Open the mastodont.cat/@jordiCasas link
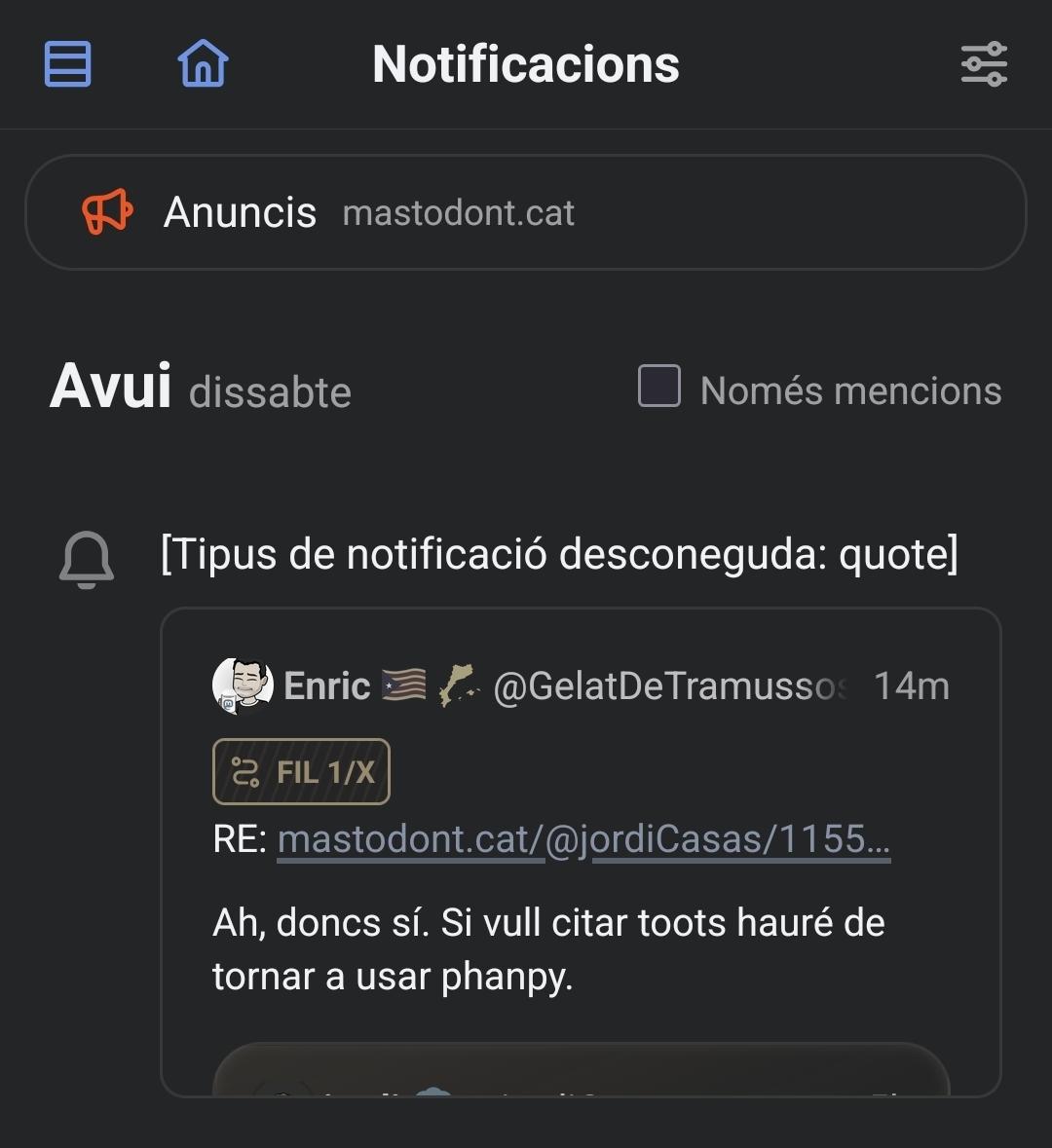The height and width of the screenshot is (1148, 1052). (x=583, y=839)
